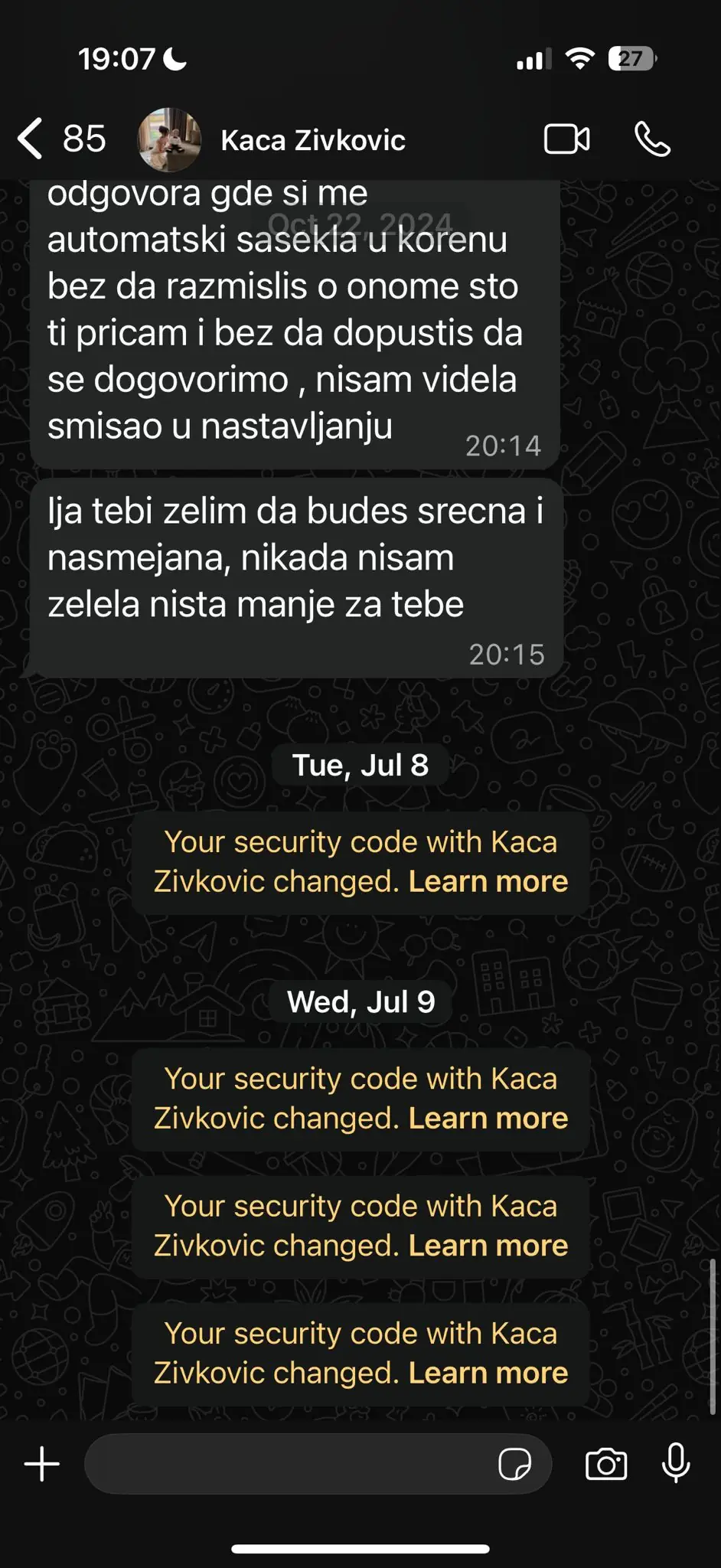Viewport: 721px width, 1568px height.
Task: Open the sticker picker in message field
Action: tap(514, 1465)
